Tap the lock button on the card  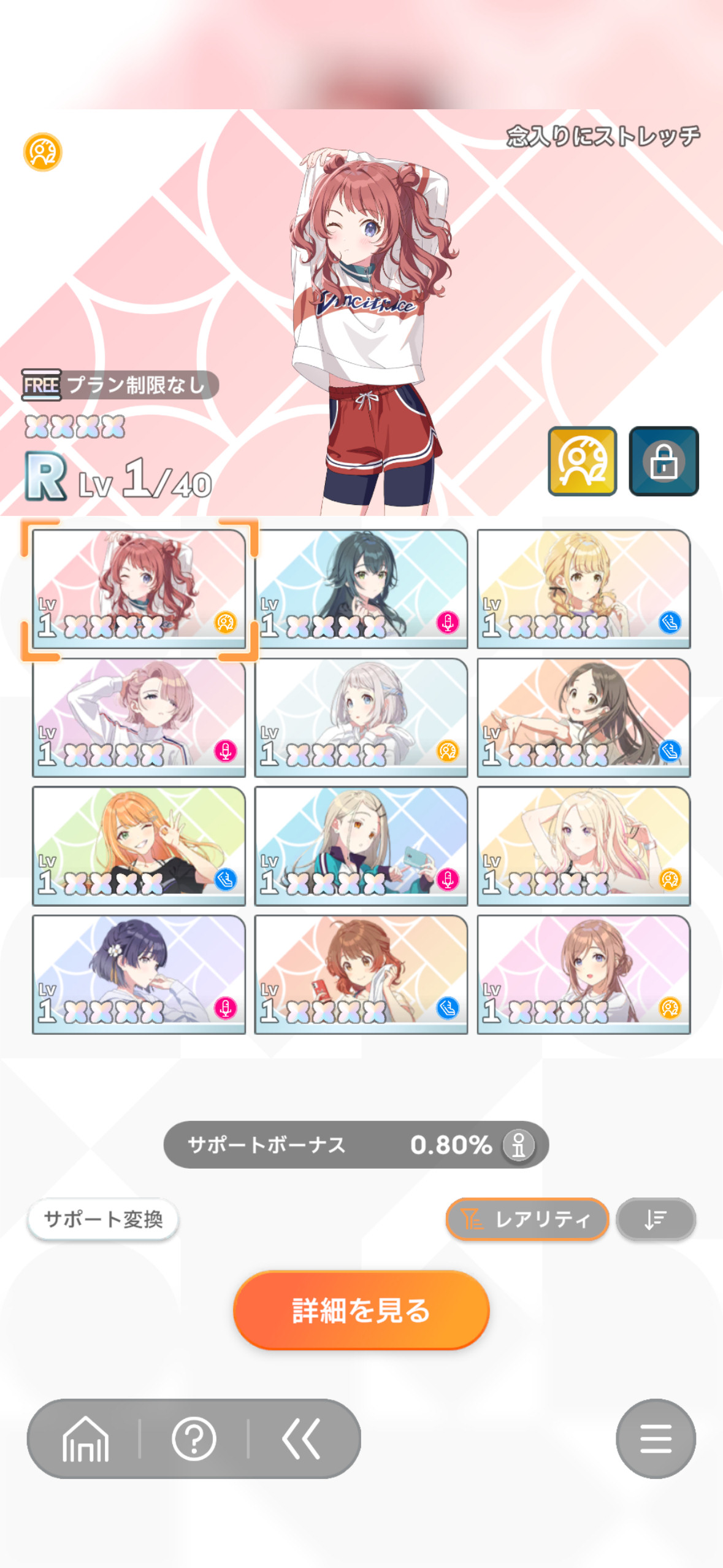[664, 461]
